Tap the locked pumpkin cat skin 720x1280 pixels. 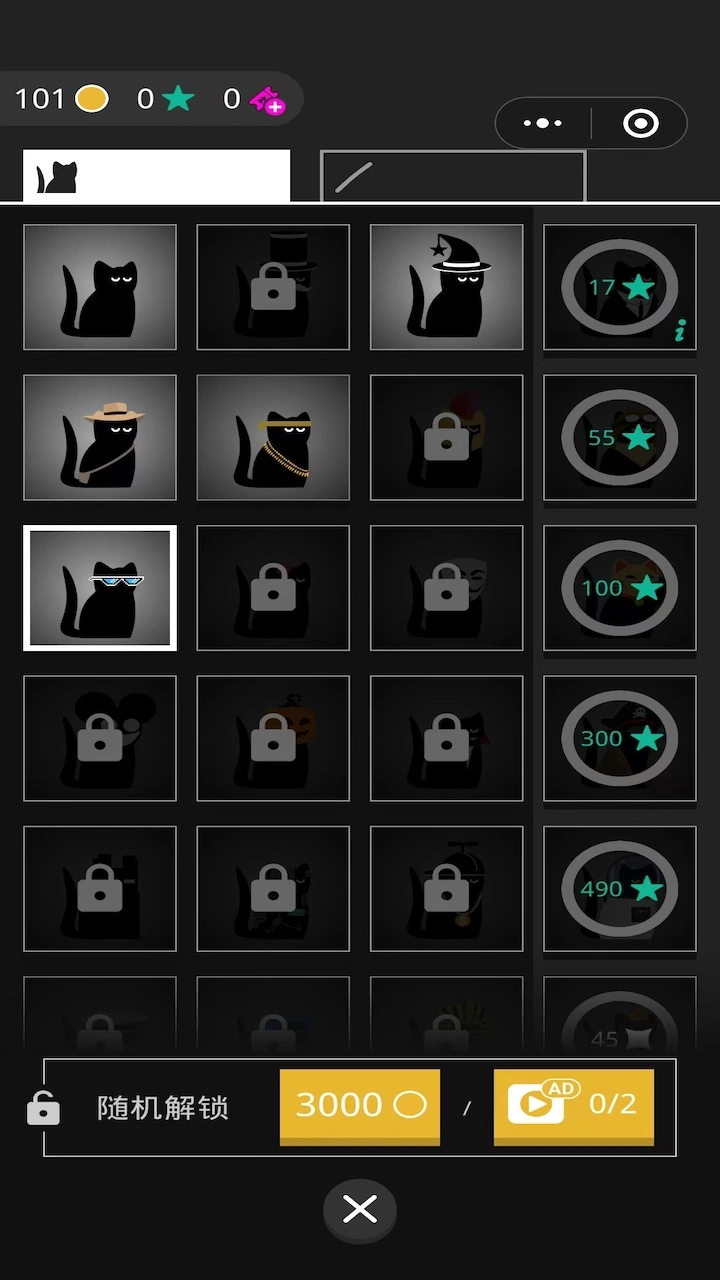tap(273, 739)
